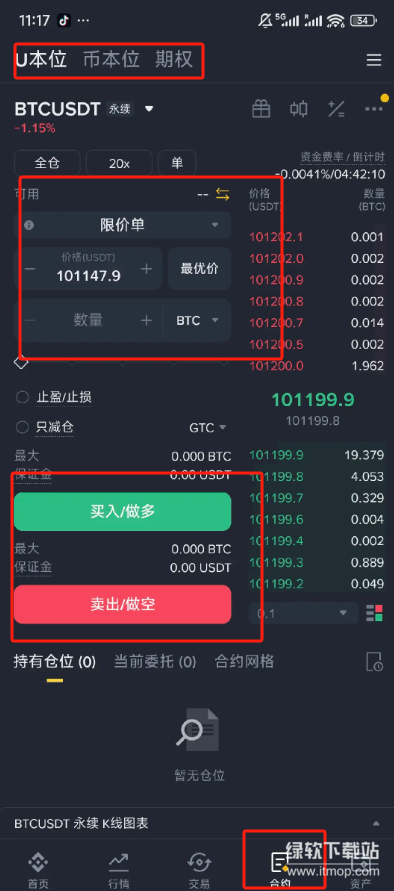Tap 买入/做多 to go long
394x891 pixels.
(x=123, y=511)
